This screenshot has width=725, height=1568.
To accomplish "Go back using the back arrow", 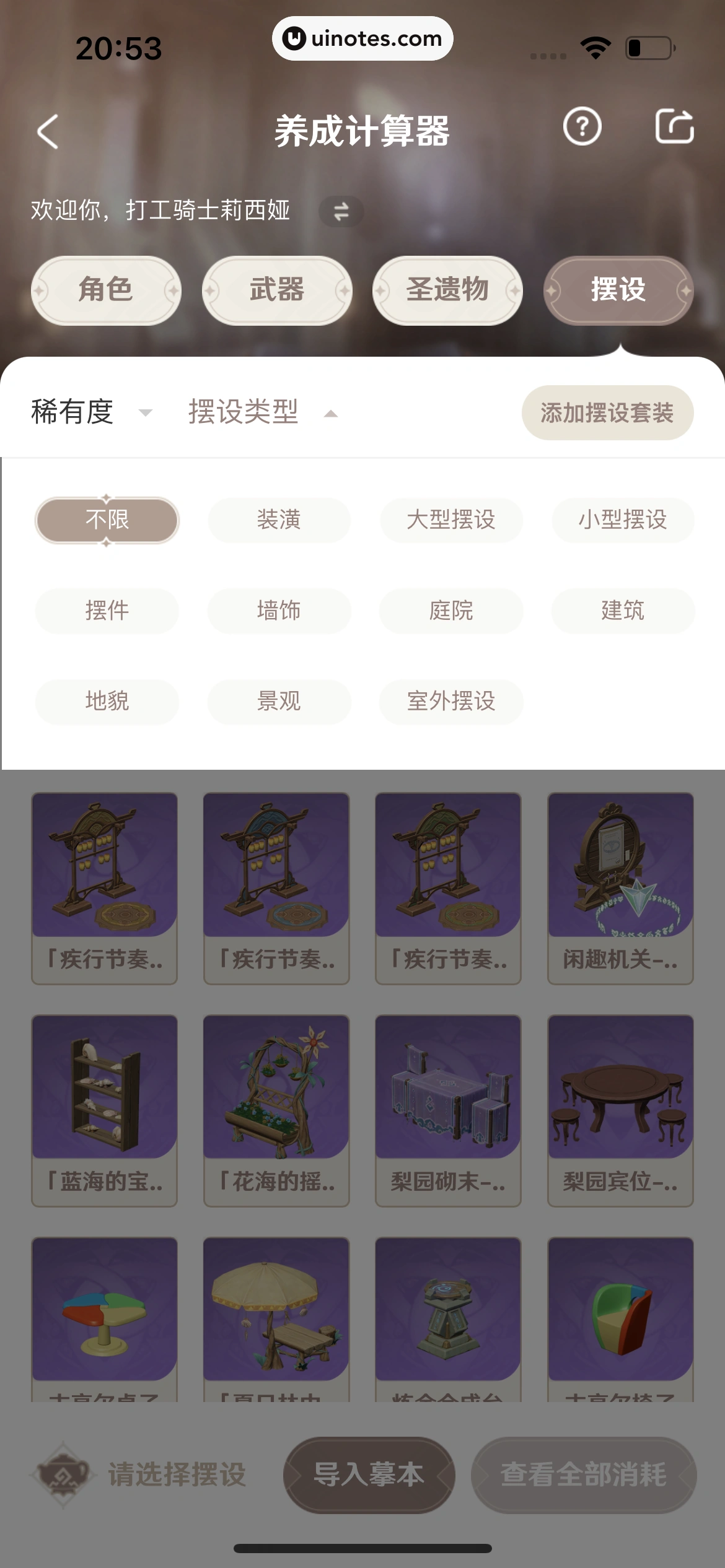I will click(x=48, y=131).
